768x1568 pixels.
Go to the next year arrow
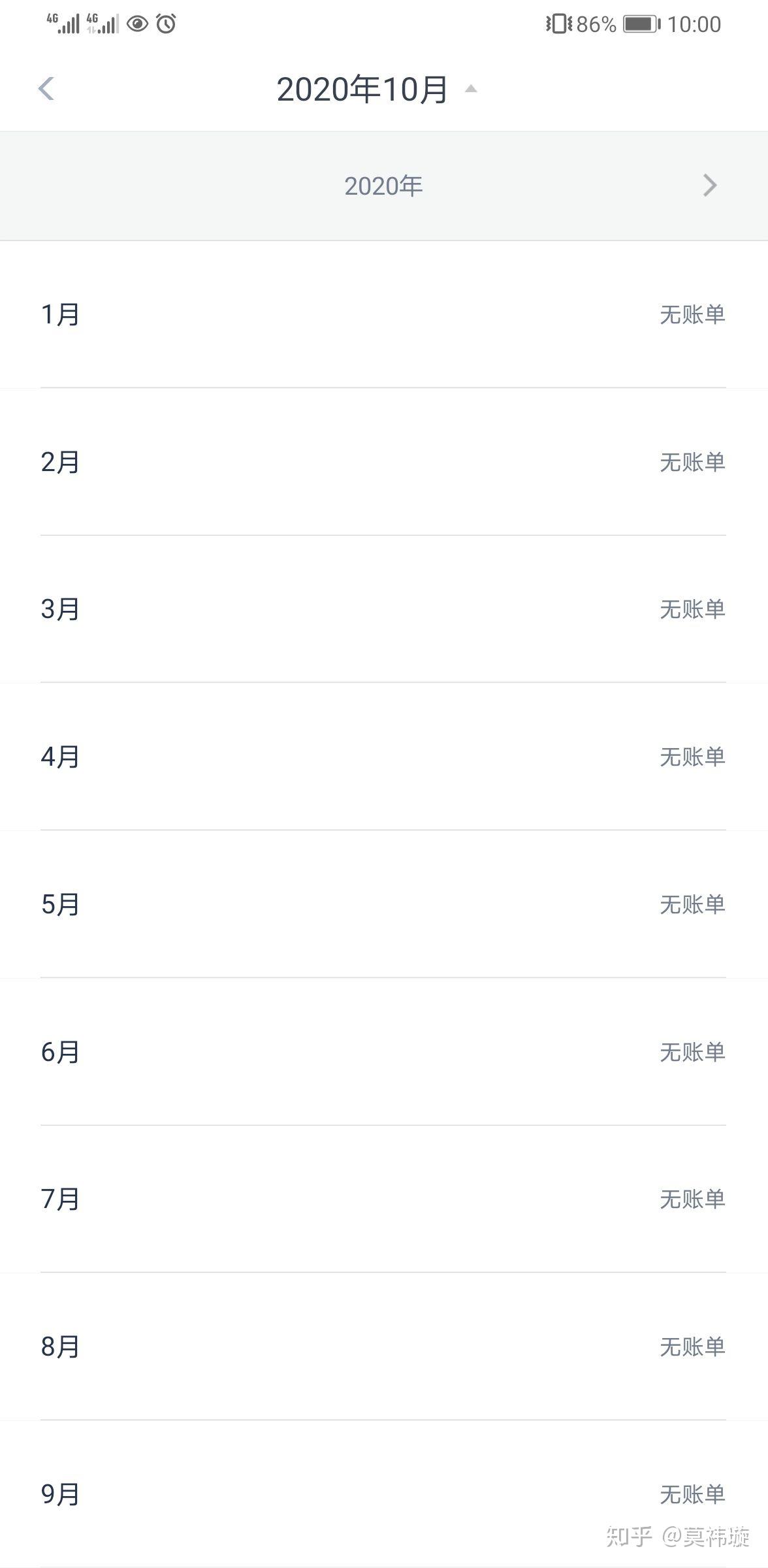709,186
